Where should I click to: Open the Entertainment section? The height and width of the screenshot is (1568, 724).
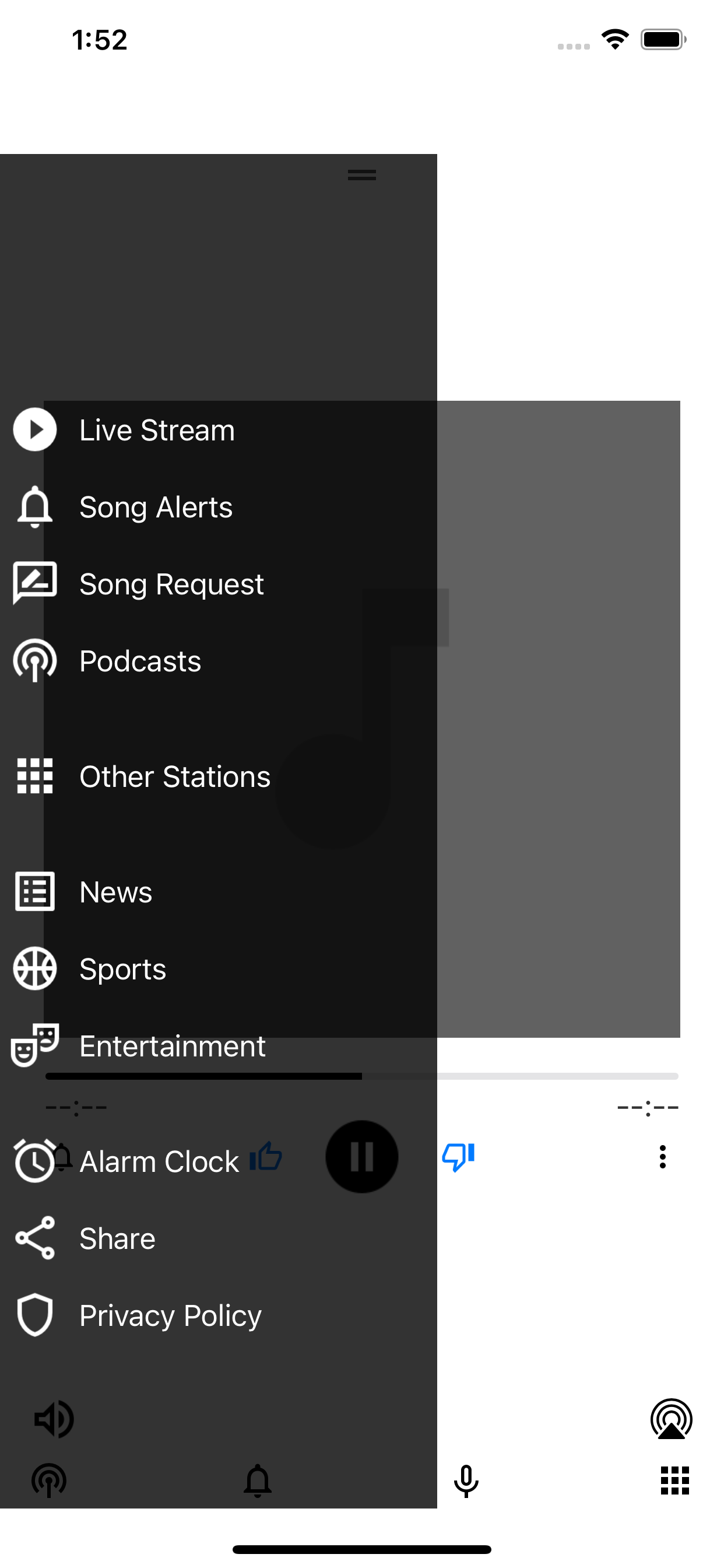point(219,1046)
